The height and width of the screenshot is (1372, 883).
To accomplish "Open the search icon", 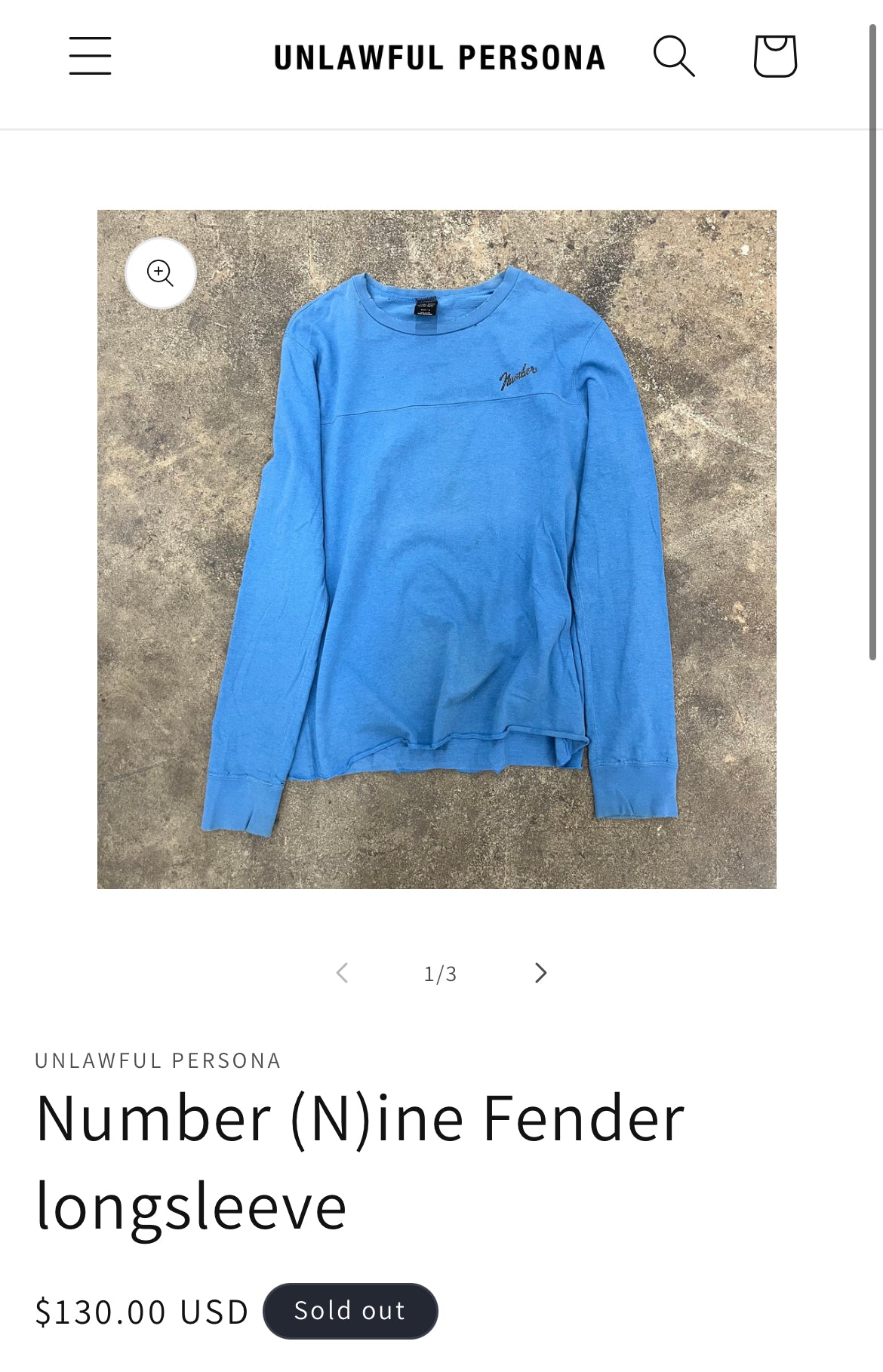I will click(x=673, y=56).
